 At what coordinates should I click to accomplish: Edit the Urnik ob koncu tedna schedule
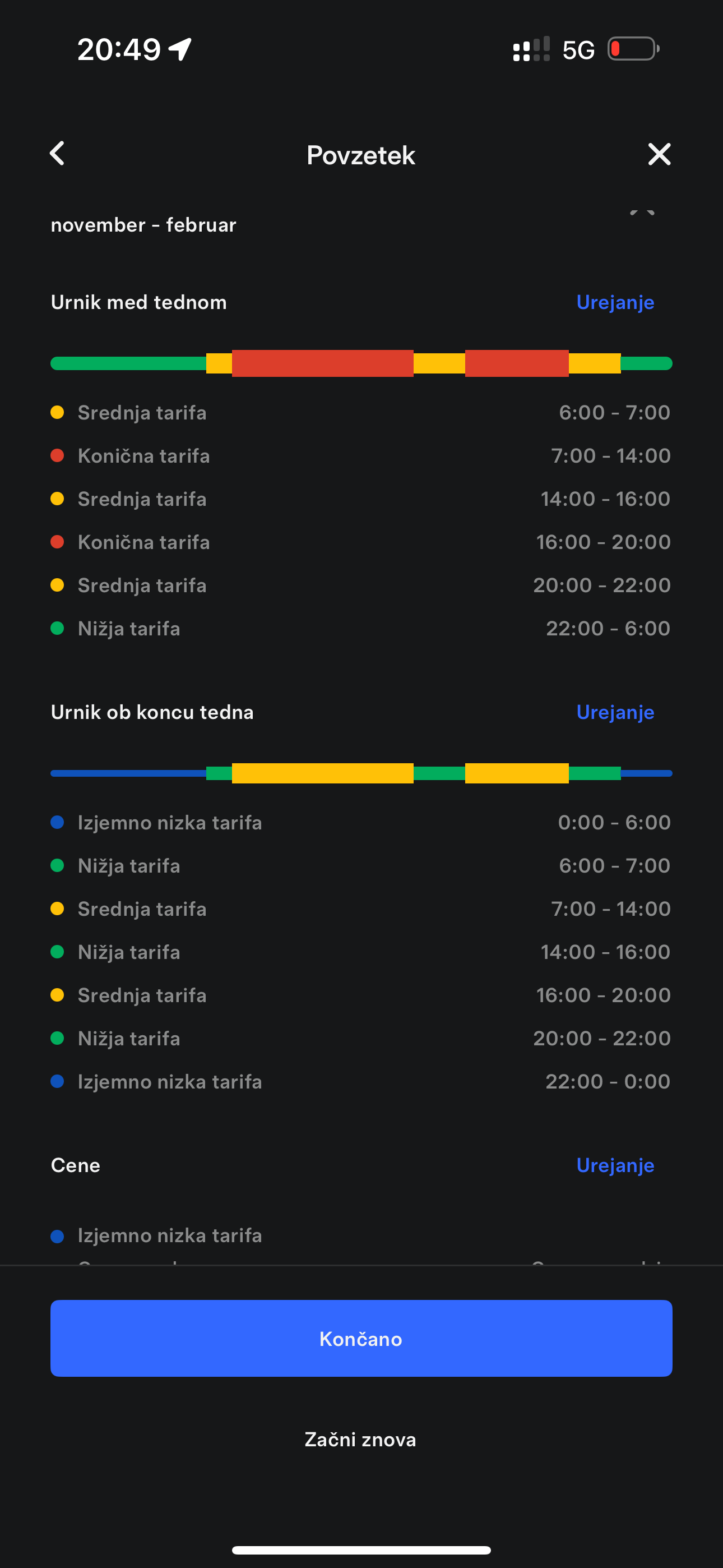tap(615, 712)
